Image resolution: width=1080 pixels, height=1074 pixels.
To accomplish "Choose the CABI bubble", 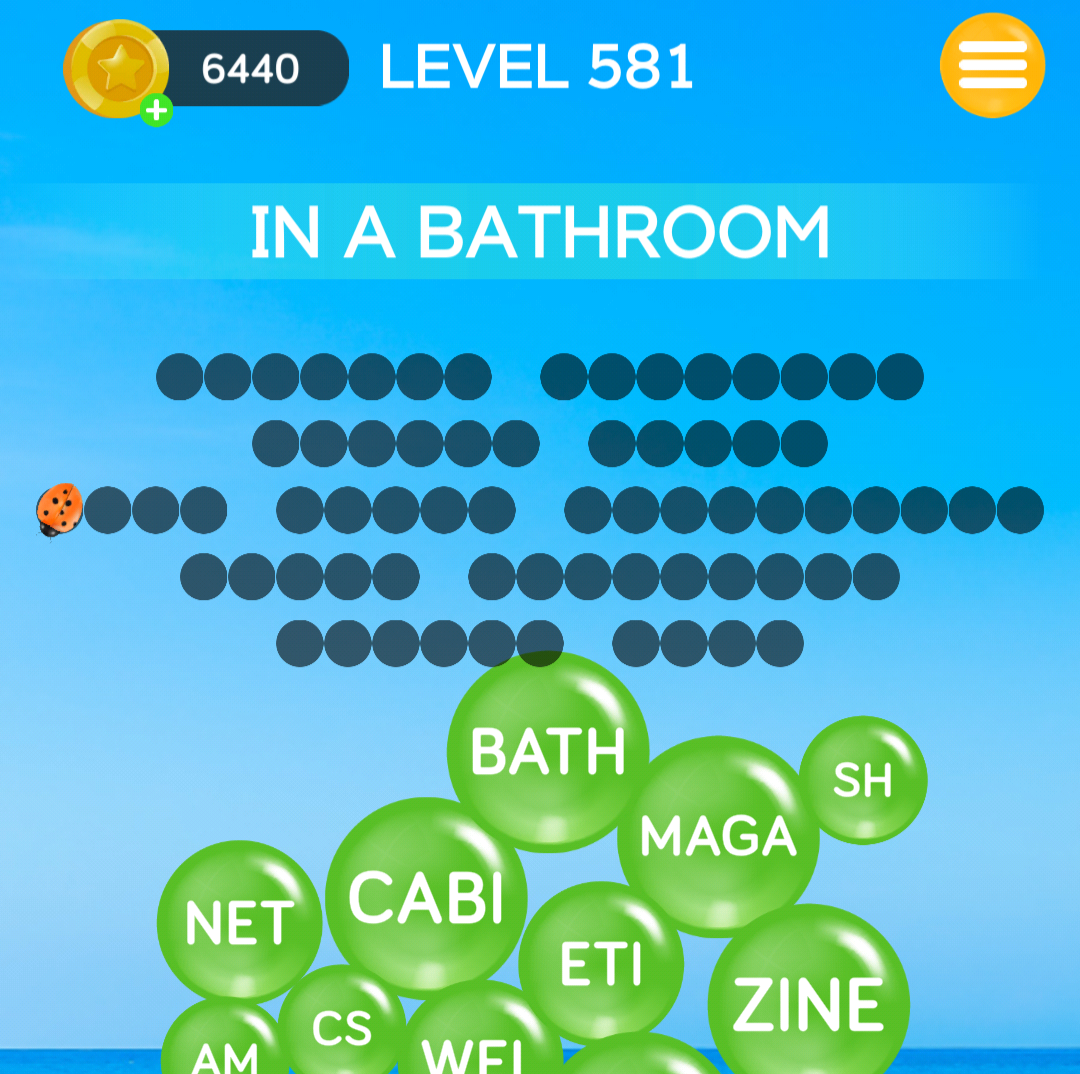I will coord(426,897).
